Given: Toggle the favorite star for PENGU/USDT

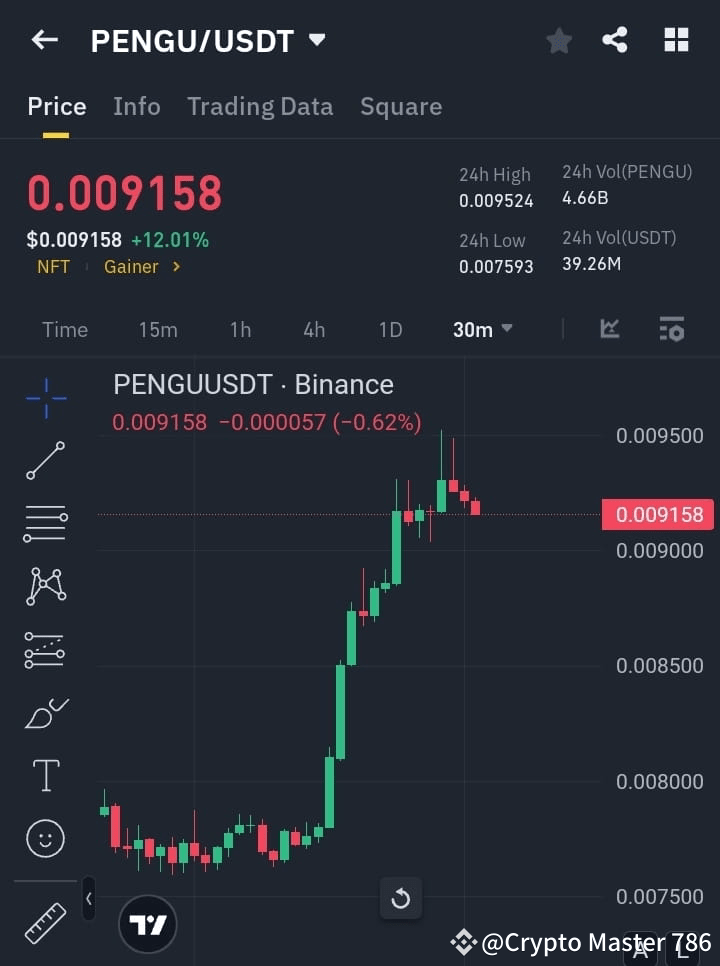Looking at the screenshot, I should pyautogui.click(x=558, y=40).
